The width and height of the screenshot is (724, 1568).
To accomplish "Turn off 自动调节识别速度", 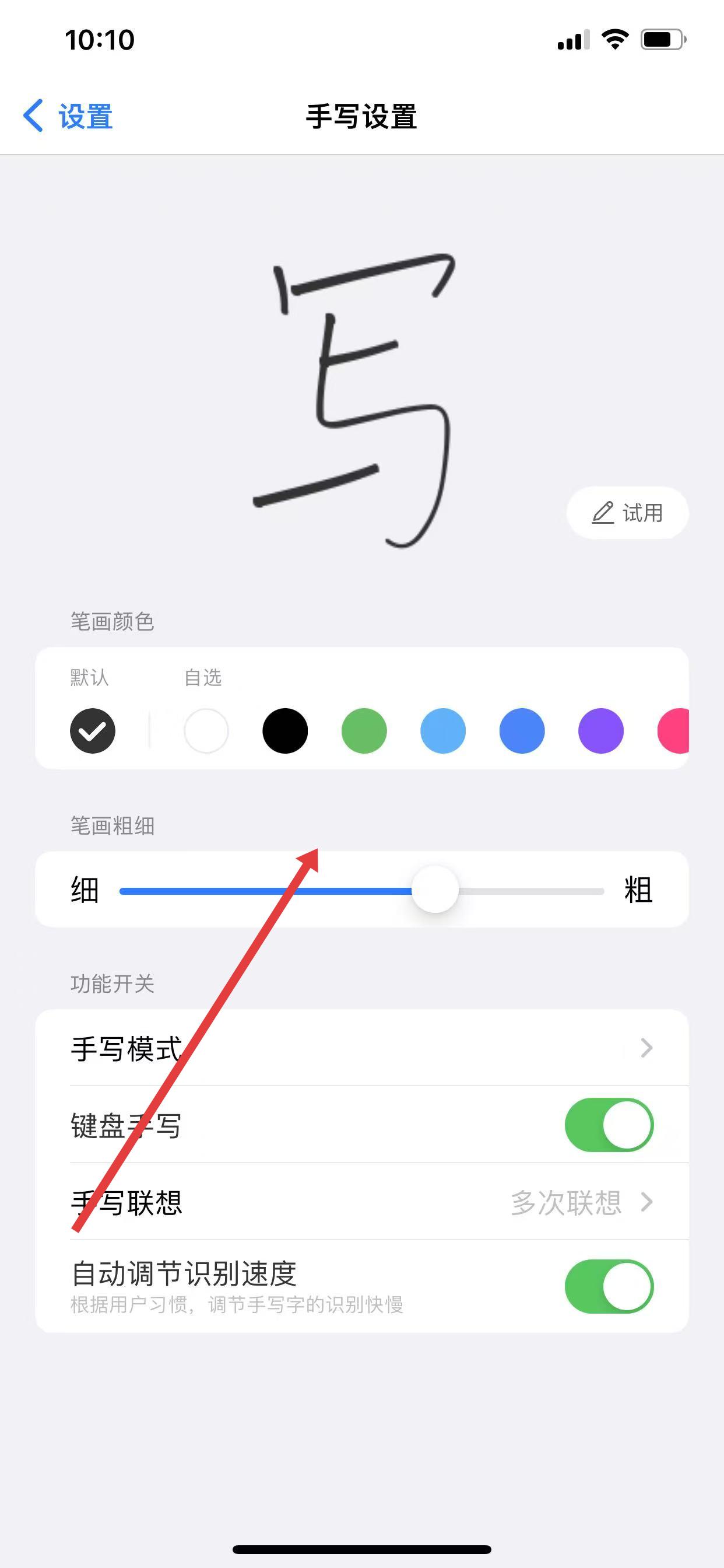I will tap(609, 1286).
